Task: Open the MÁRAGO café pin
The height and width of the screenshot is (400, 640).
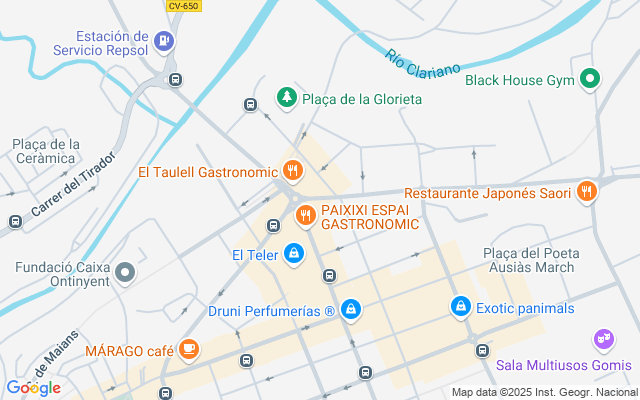Action: tap(189, 349)
